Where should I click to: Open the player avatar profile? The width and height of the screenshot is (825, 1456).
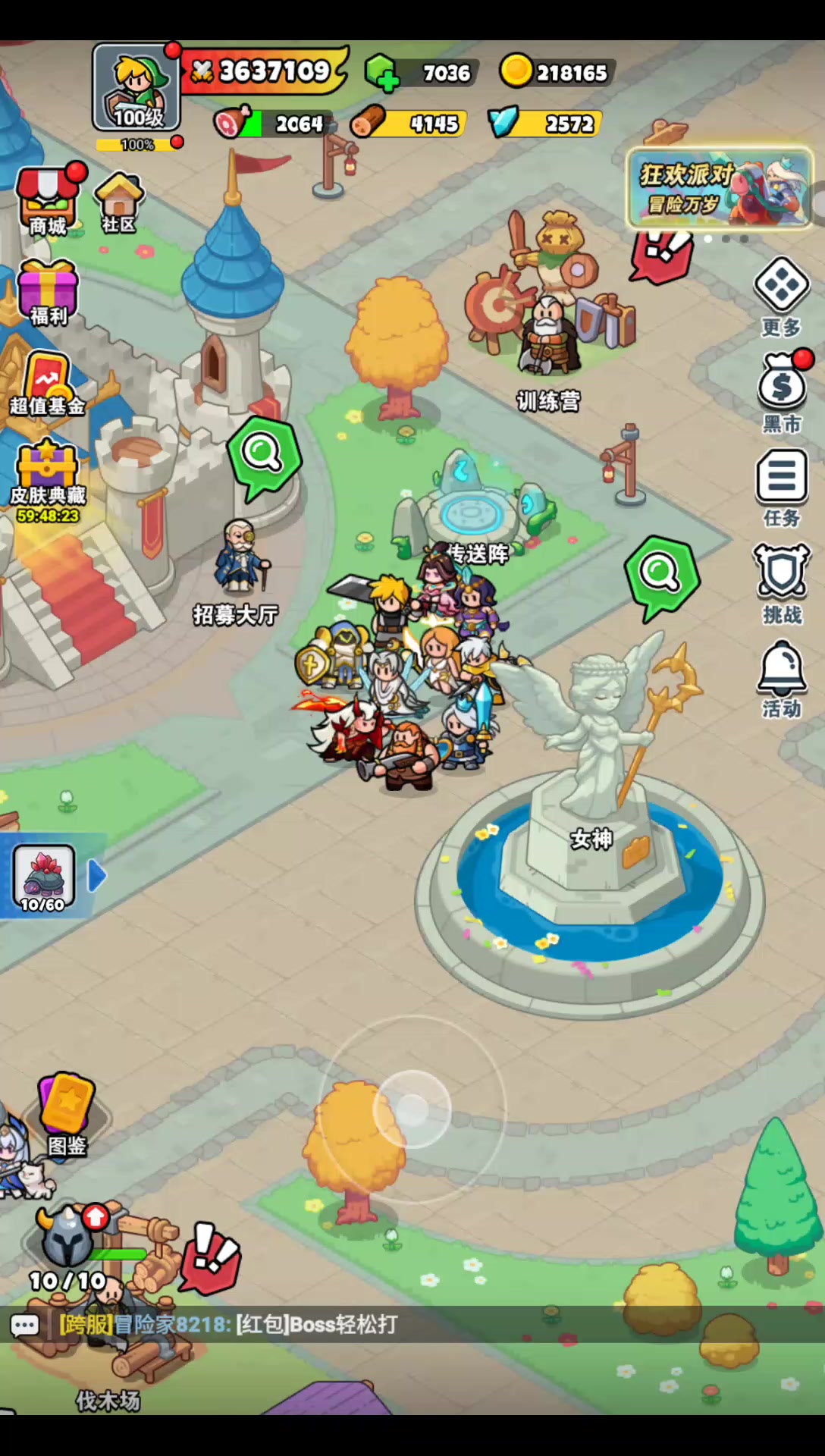[136, 87]
